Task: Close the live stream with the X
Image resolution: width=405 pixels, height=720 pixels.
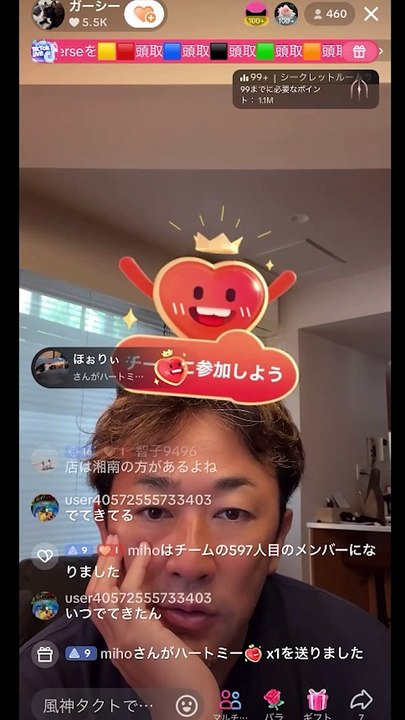Action: coord(371,14)
